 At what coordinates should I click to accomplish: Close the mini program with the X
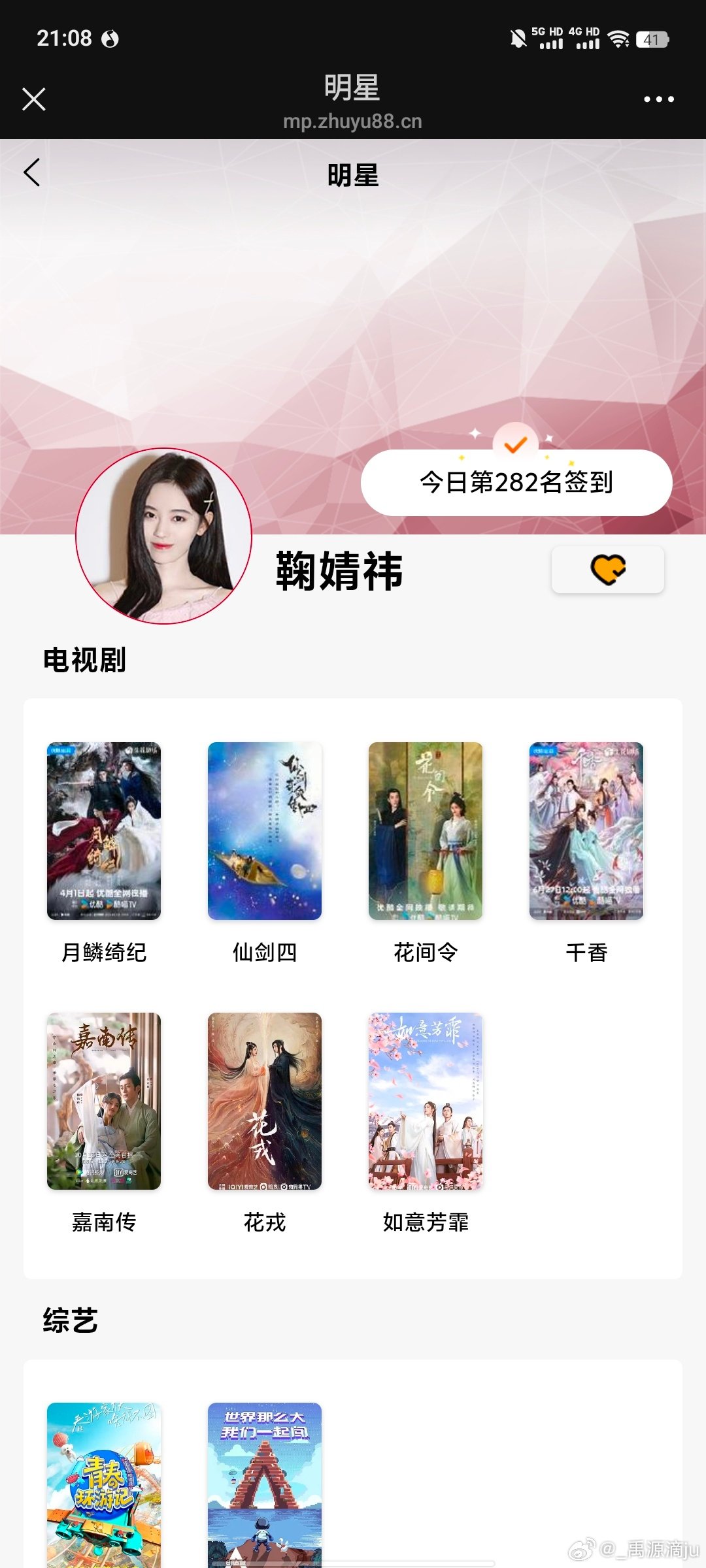point(33,99)
